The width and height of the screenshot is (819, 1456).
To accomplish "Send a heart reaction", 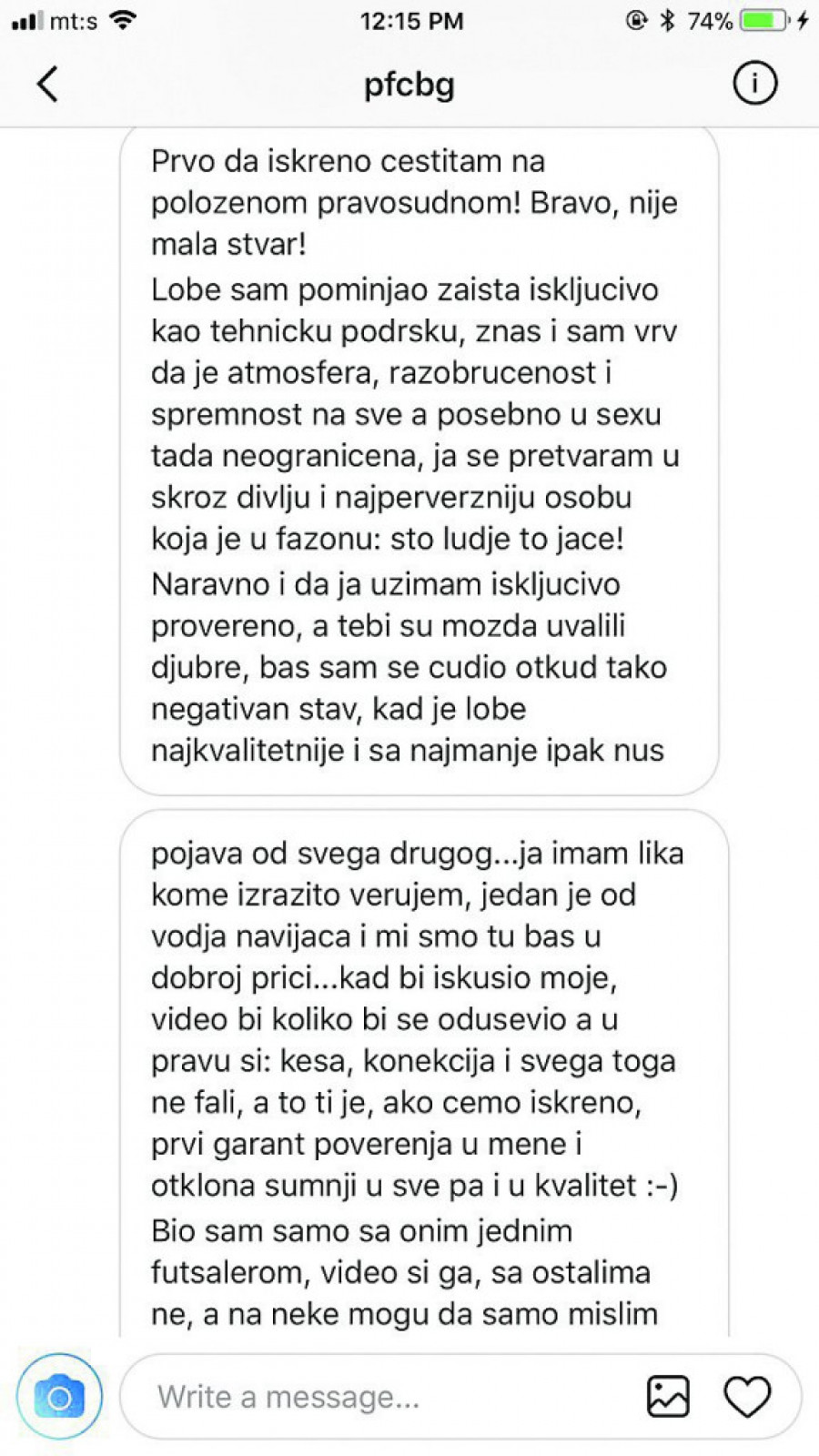I will coord(747,1397).
